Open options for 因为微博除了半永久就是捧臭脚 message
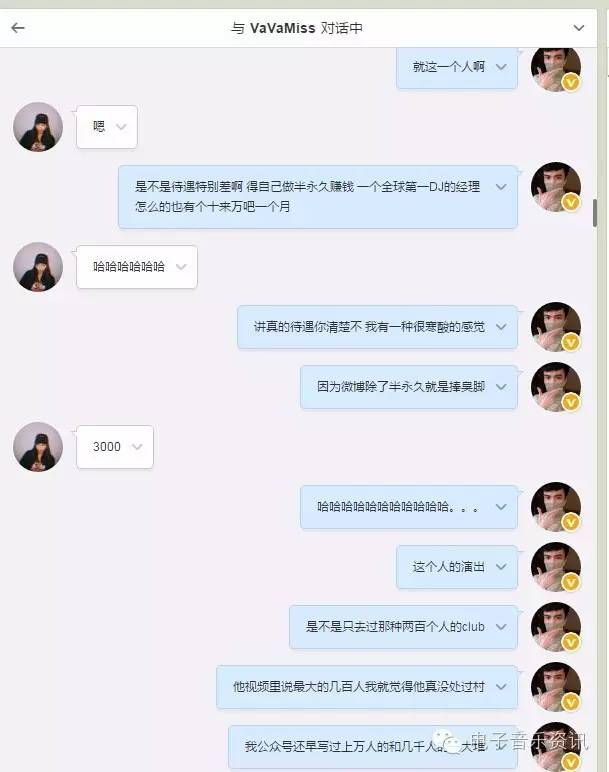Screen dimensions: 609x772 click(x=500, y=387)
